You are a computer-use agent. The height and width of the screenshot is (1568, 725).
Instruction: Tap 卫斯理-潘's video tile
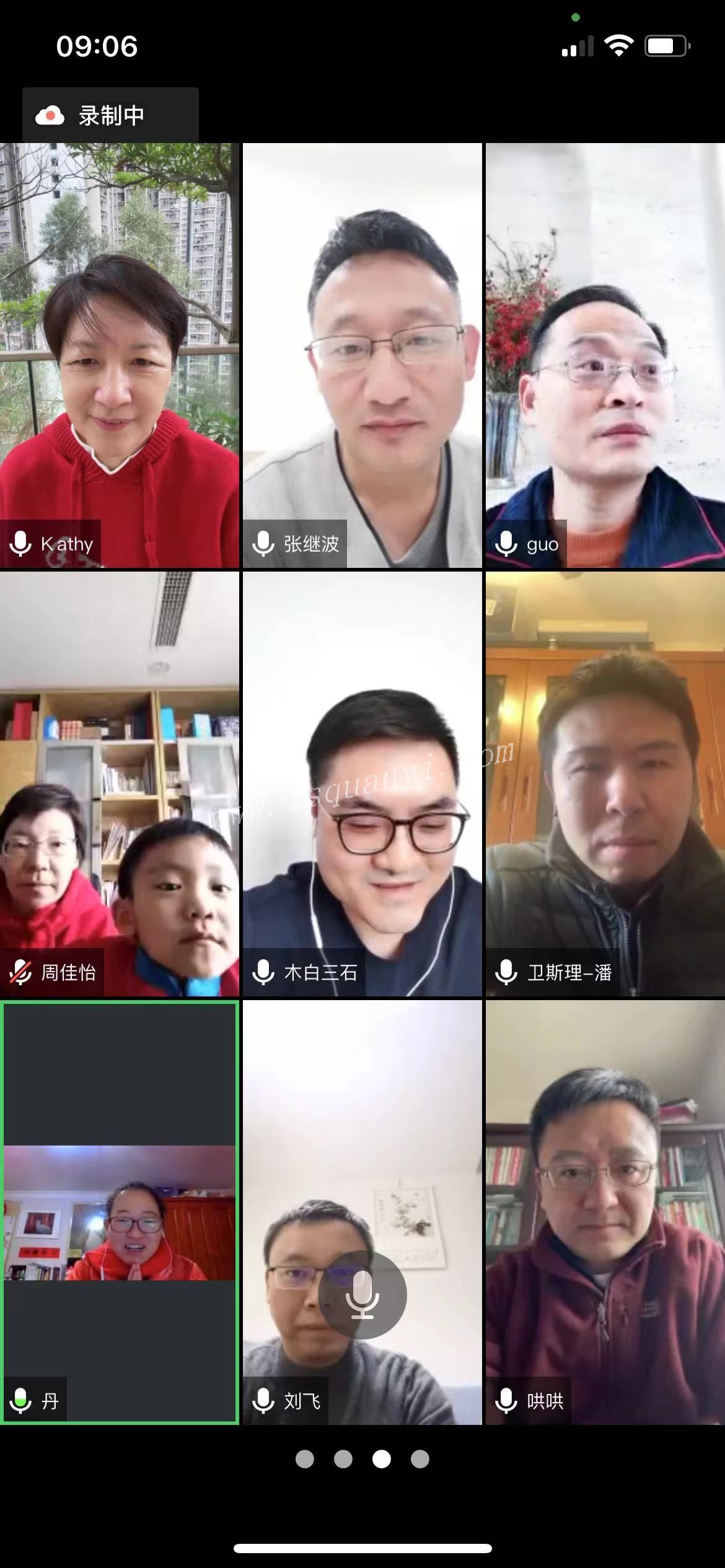click(605, 783)
